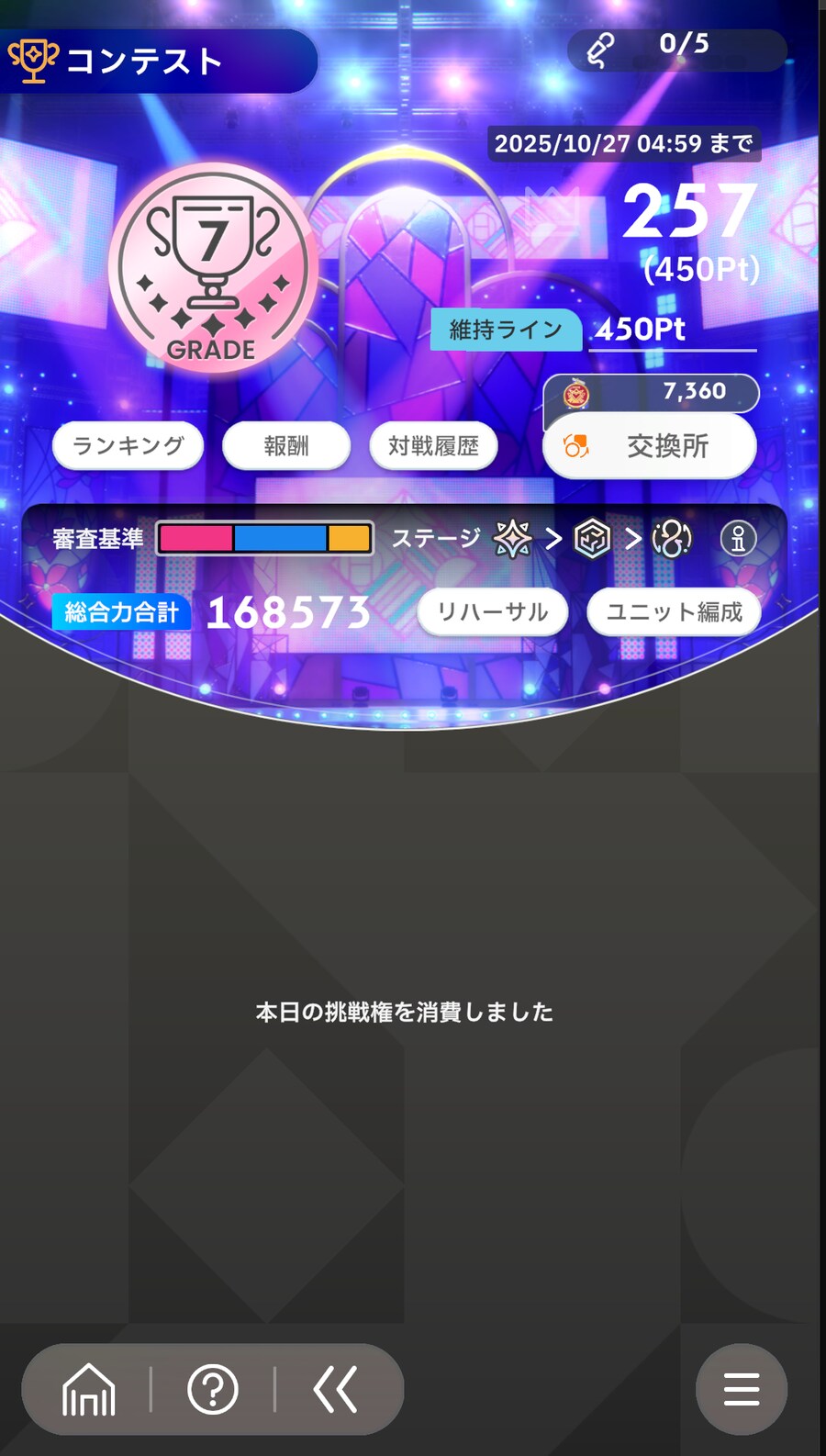Open the 交換所 exchange shop
This screenshot has width=826, height=1456.
coord(650,446)
